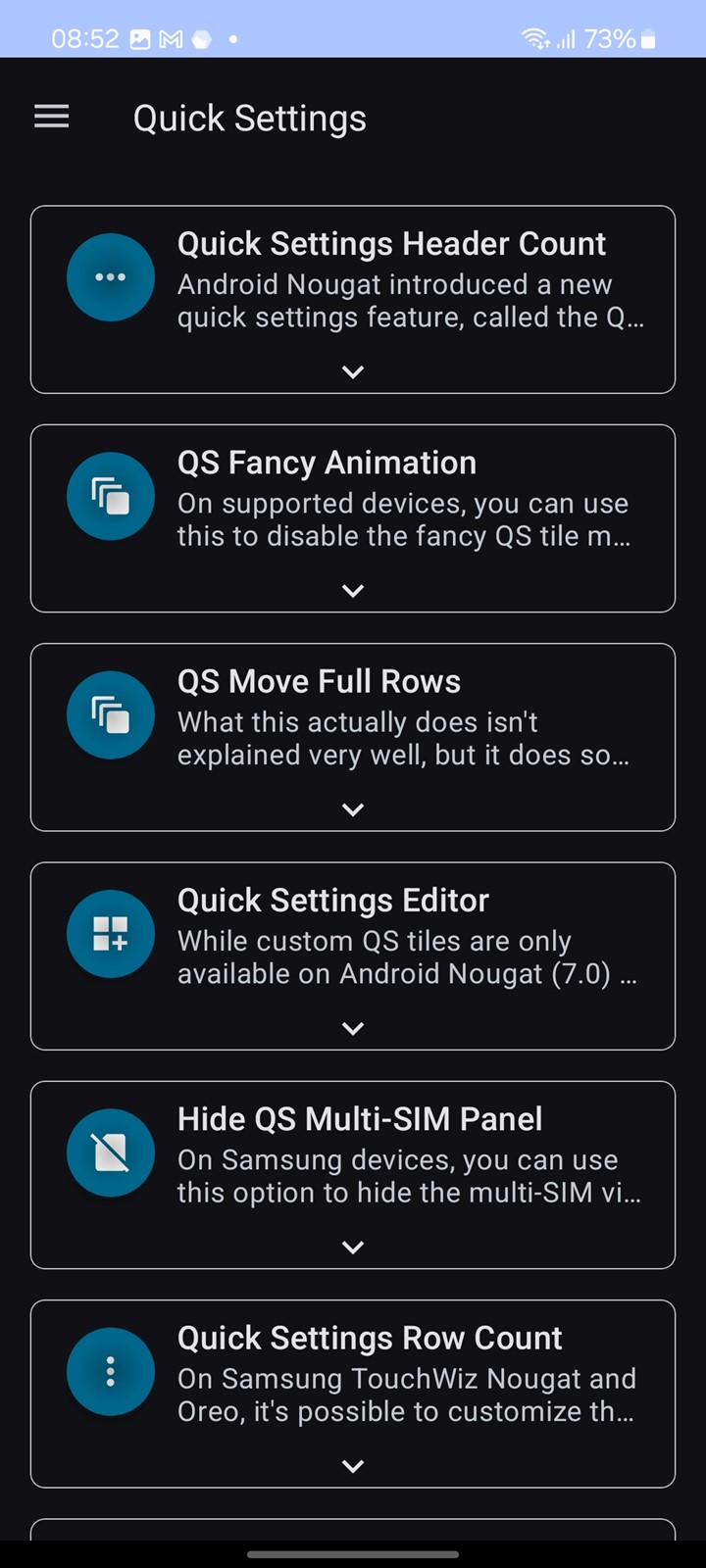Open the Quick Settings Row Count card
Image resolution: width=706 pixels, height=1568 pixels.
tap(353, 1394)
